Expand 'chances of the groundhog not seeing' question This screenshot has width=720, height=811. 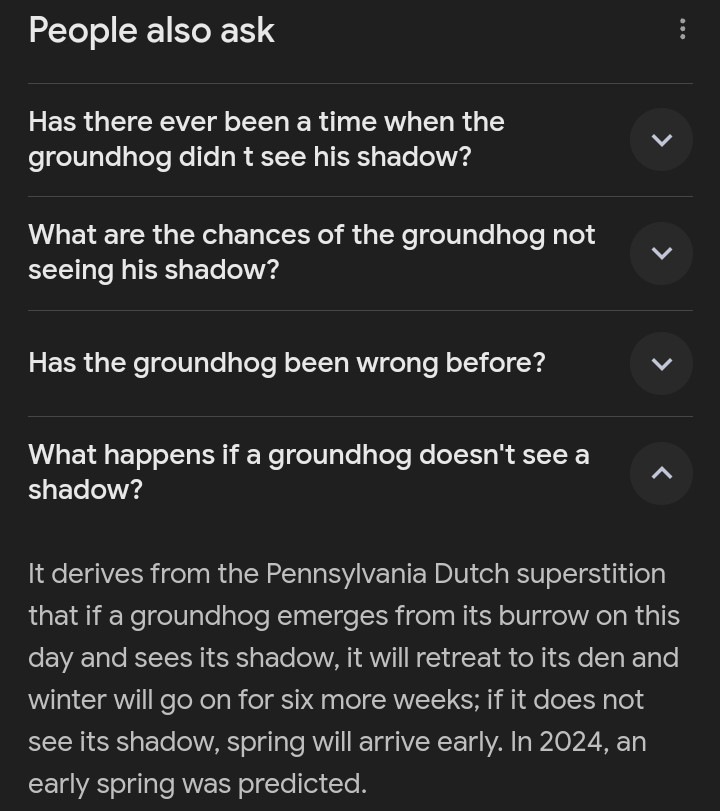(661, 253)
